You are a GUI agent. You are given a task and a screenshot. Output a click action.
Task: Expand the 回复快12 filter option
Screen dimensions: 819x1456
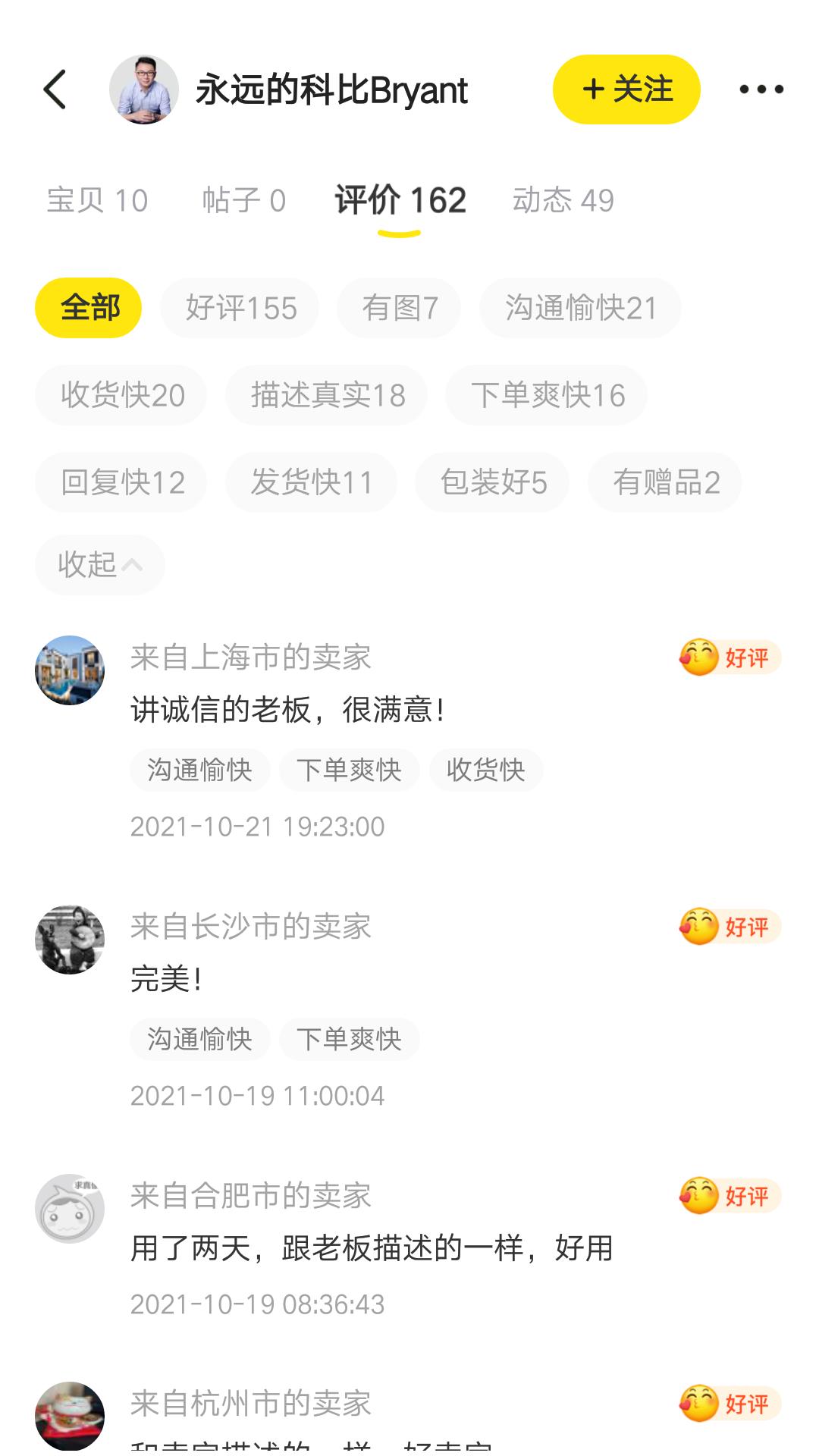121,481
